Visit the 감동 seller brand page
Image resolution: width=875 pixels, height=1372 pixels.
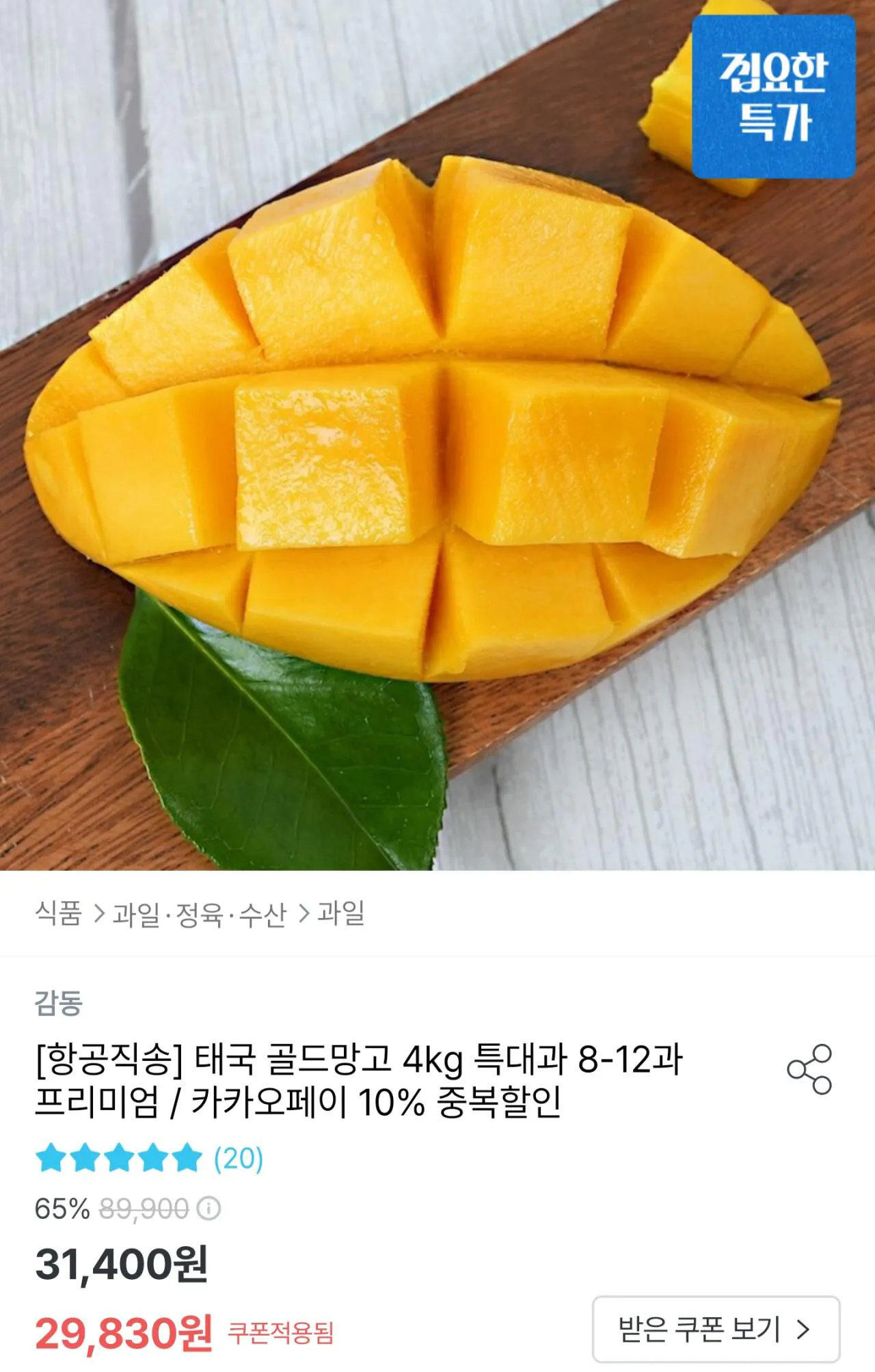pos(59,1003)
